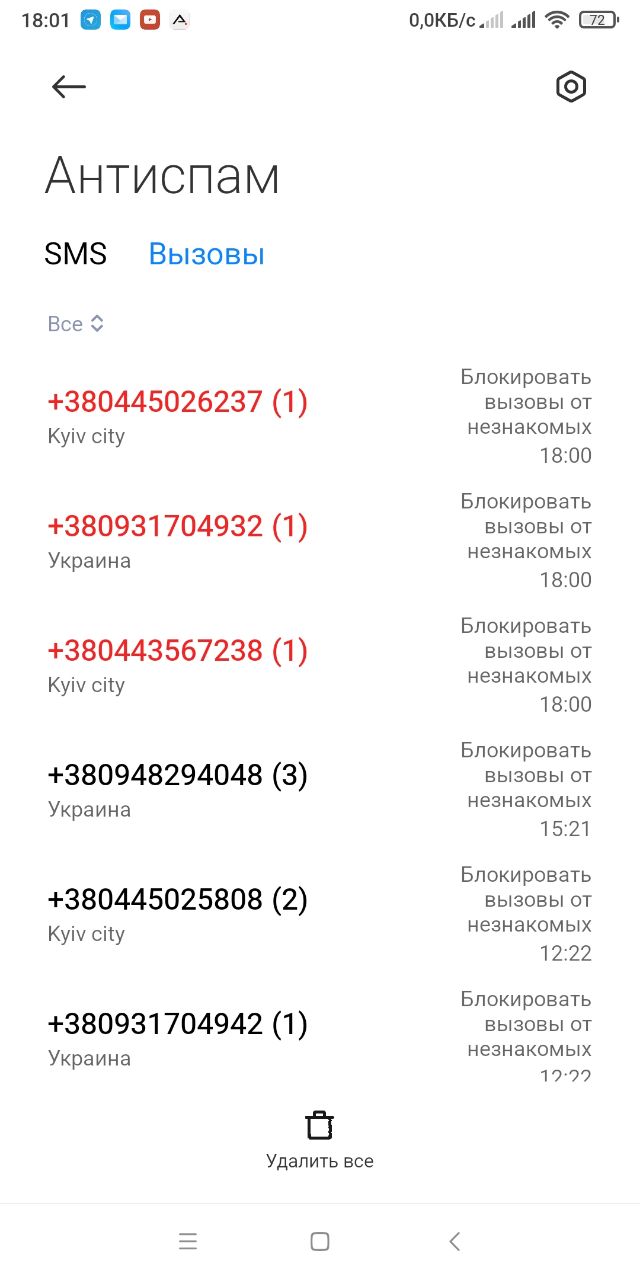Image resolution: width=640 pixels, height=1280 pixels.
Task: Expand the Все filter dropdown
Action: pyautogui.click(x=76, y=324)
